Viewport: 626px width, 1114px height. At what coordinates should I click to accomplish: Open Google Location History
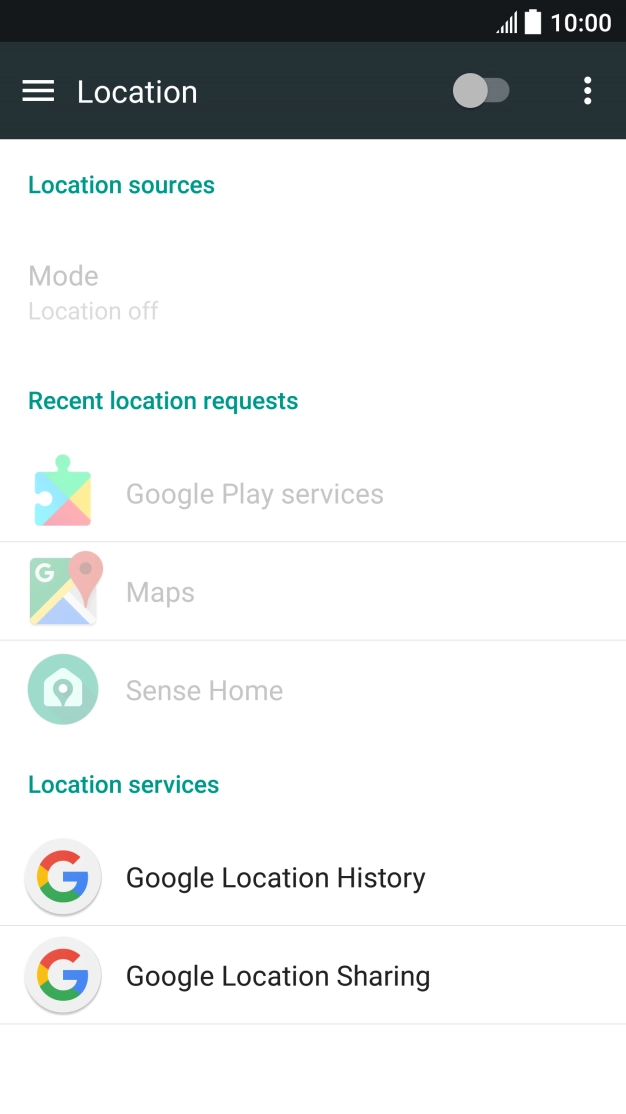[x=275, y=878]
